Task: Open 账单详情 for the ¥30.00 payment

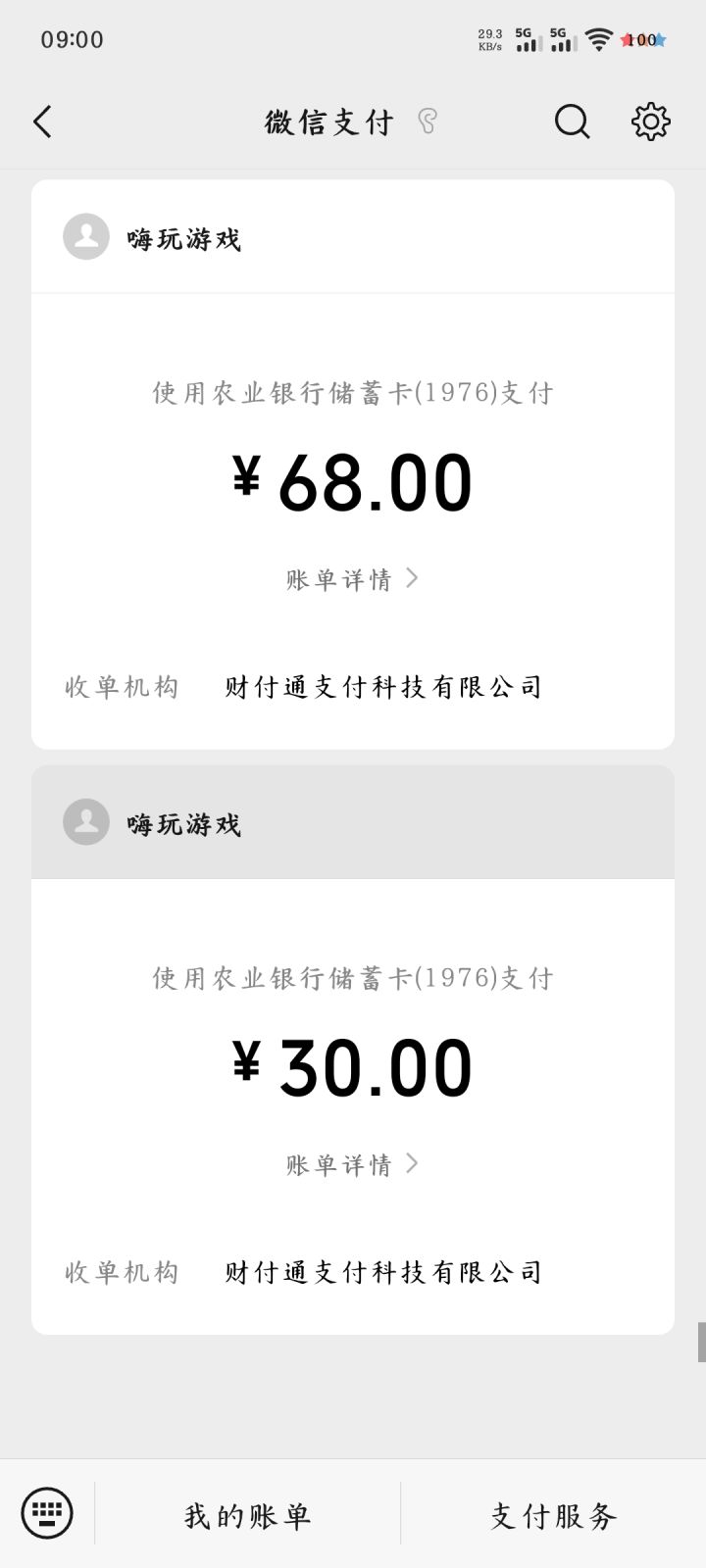Action: [352, 1164]
